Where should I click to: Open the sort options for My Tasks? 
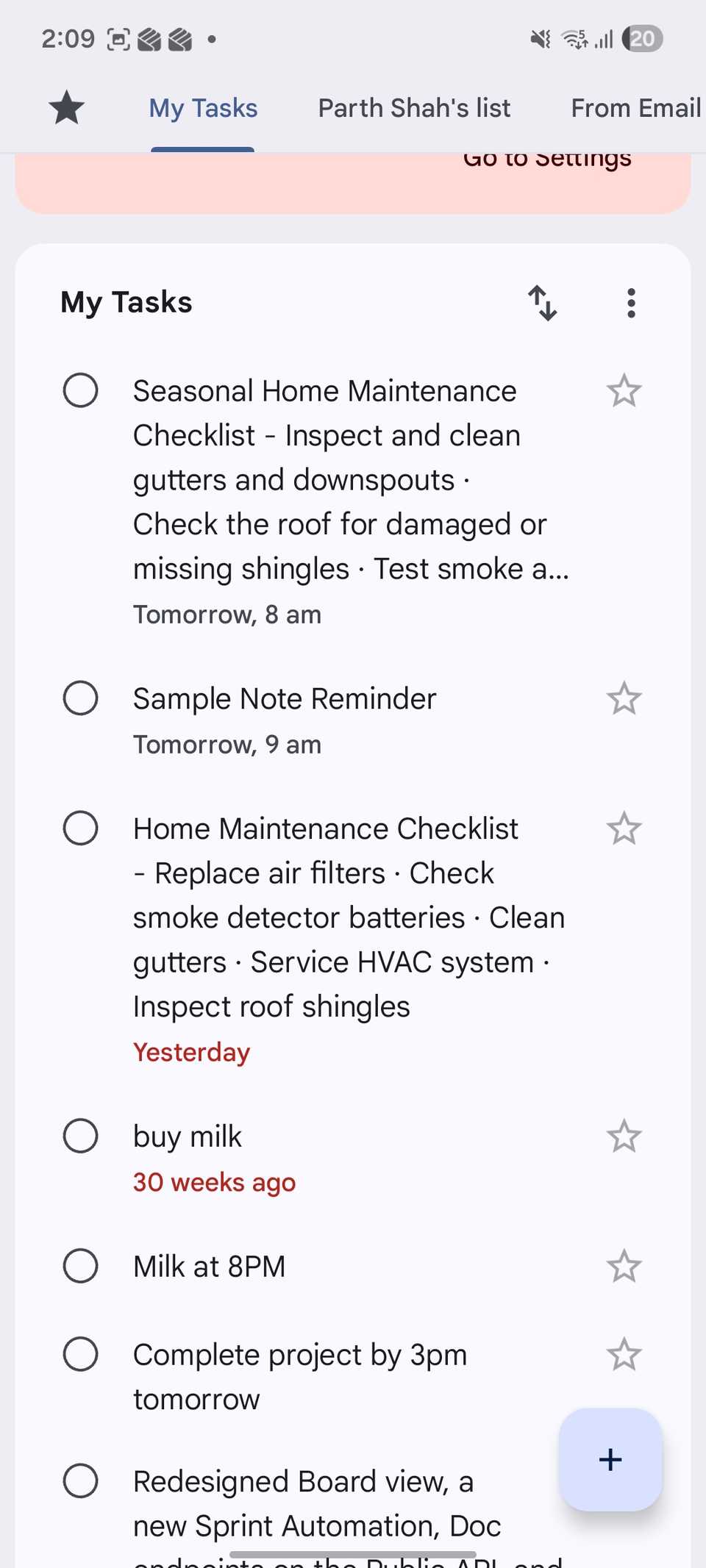[x=543, y=303]
